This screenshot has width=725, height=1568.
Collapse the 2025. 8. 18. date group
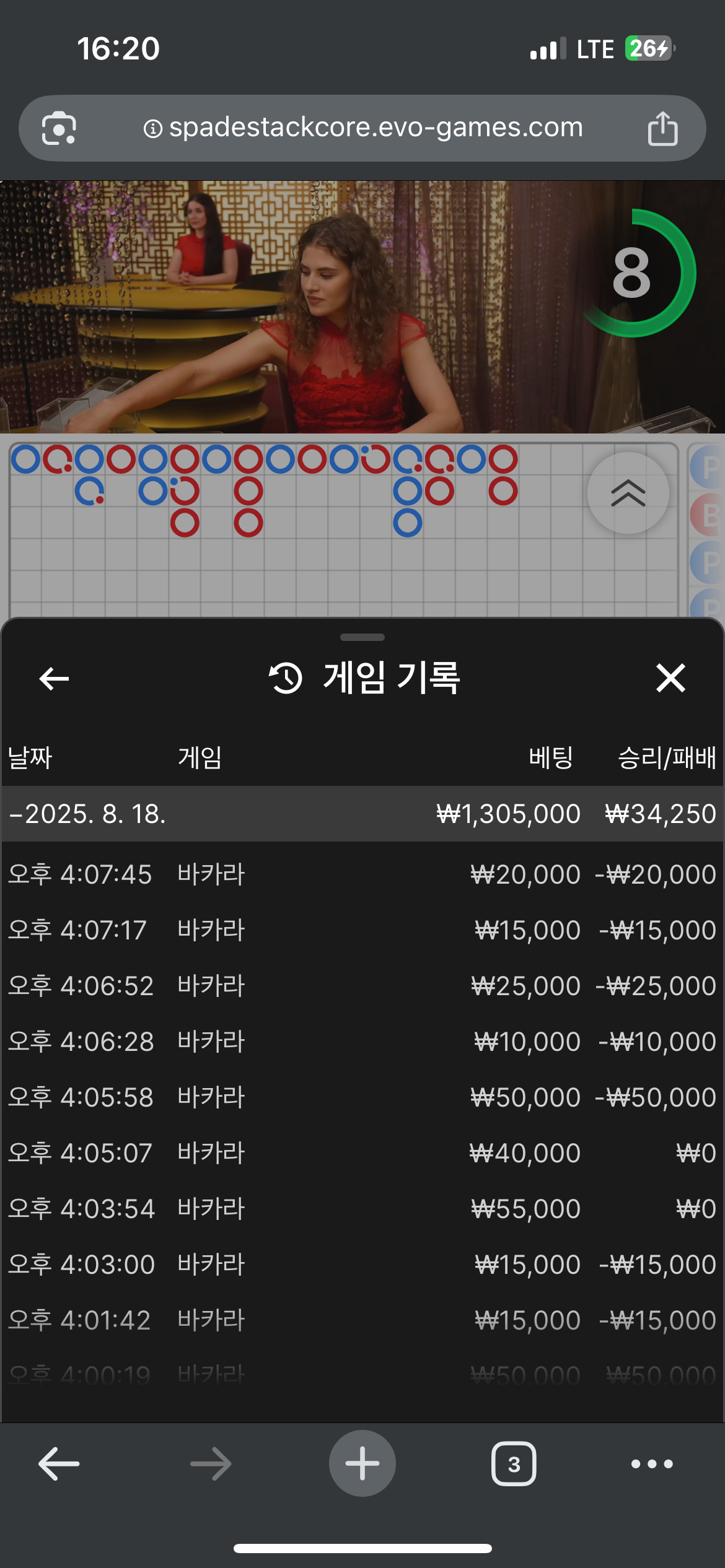[x=362, y=814]
